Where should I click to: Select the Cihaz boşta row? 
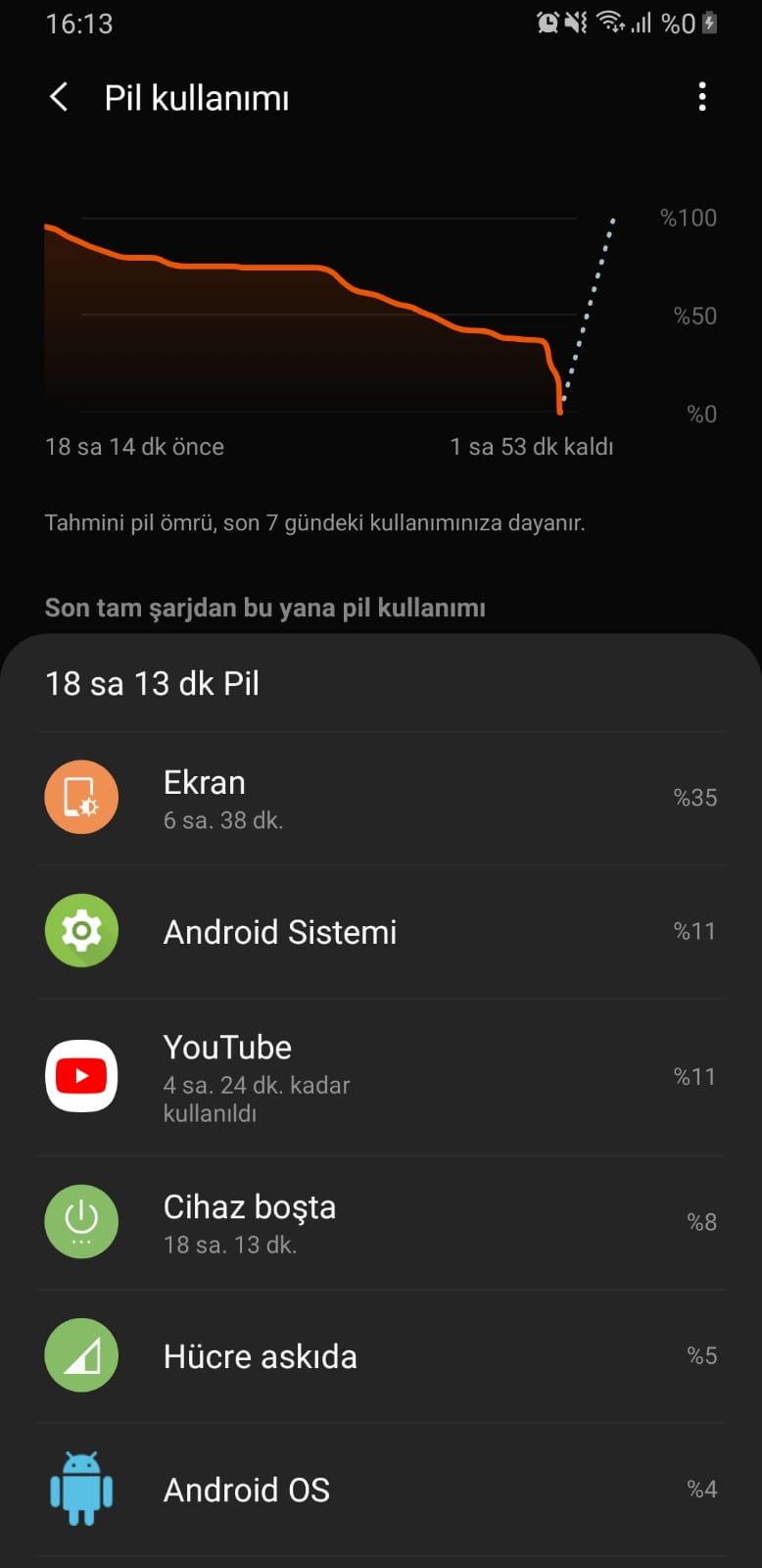(x=381, y=1222)
